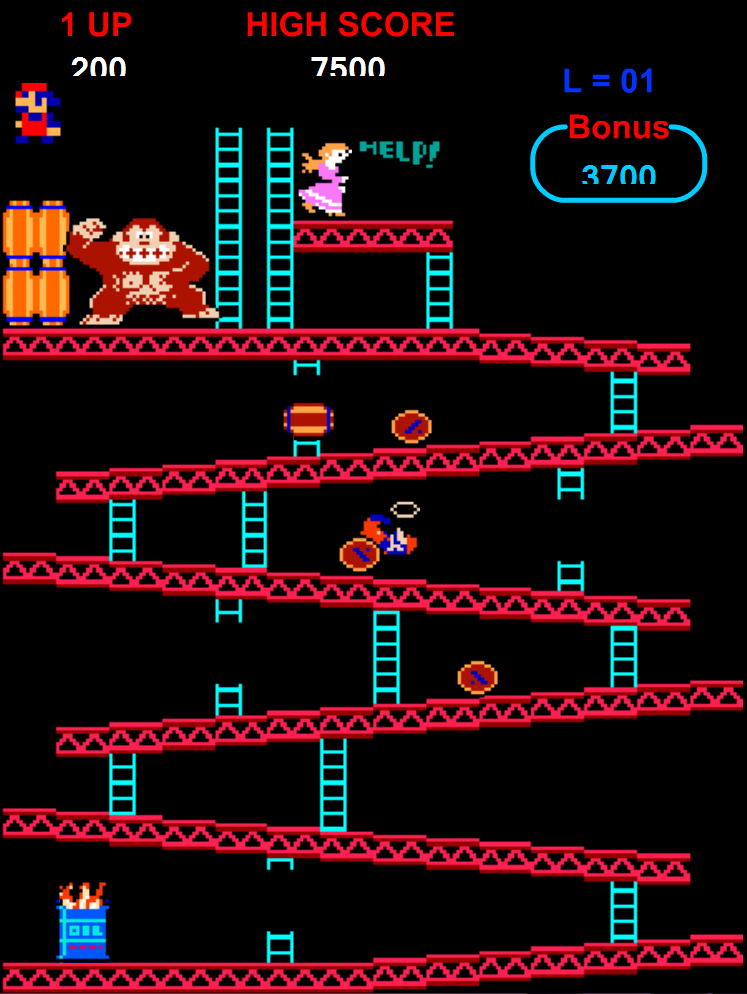Select the flaming oil drum bottom left
The height and width of the screenshot is (994, 747).
click(85, 925)
